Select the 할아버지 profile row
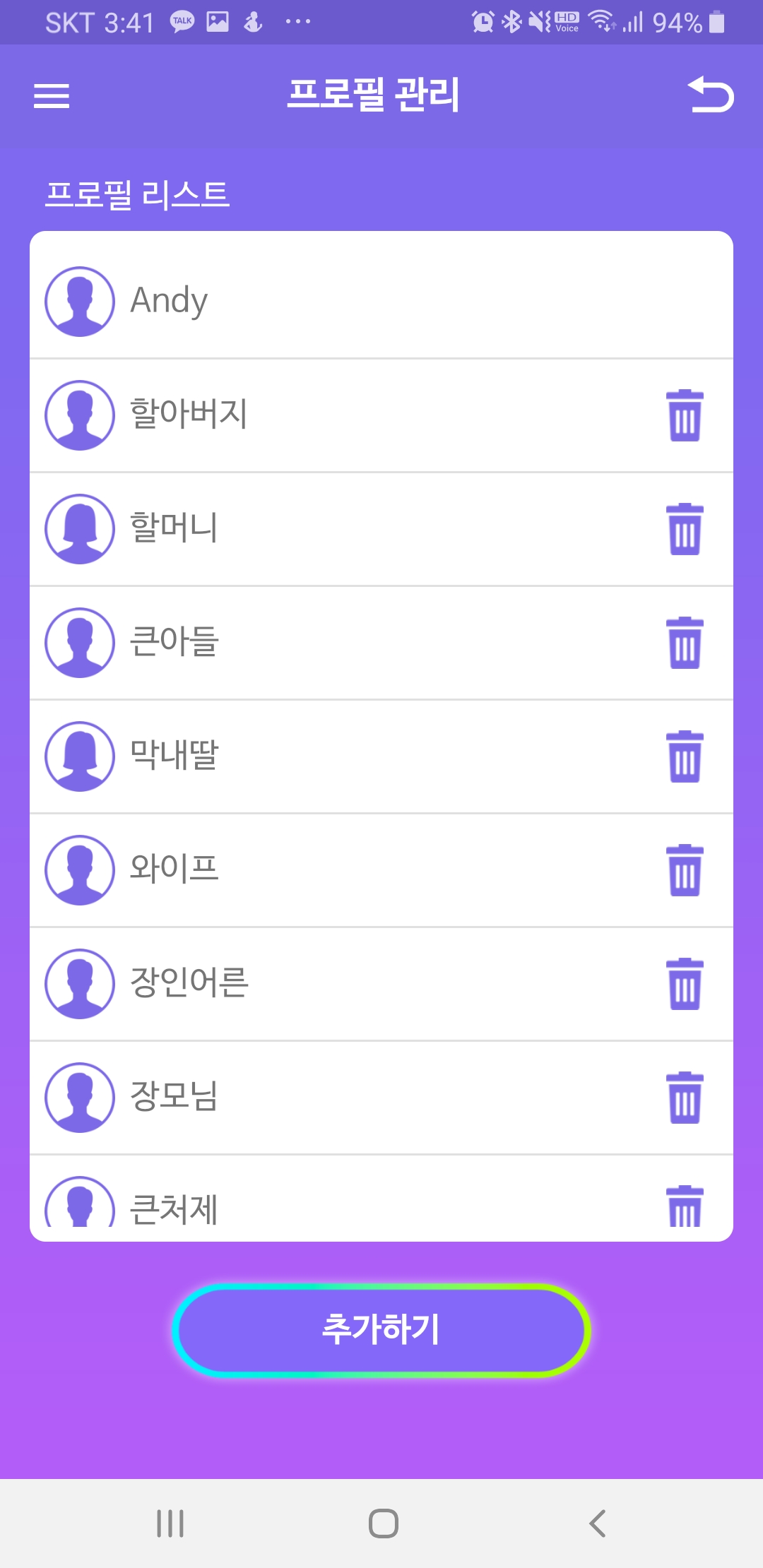Viewport: 763px width, 1568px height. pyautogui.click(x=381, y=415)
